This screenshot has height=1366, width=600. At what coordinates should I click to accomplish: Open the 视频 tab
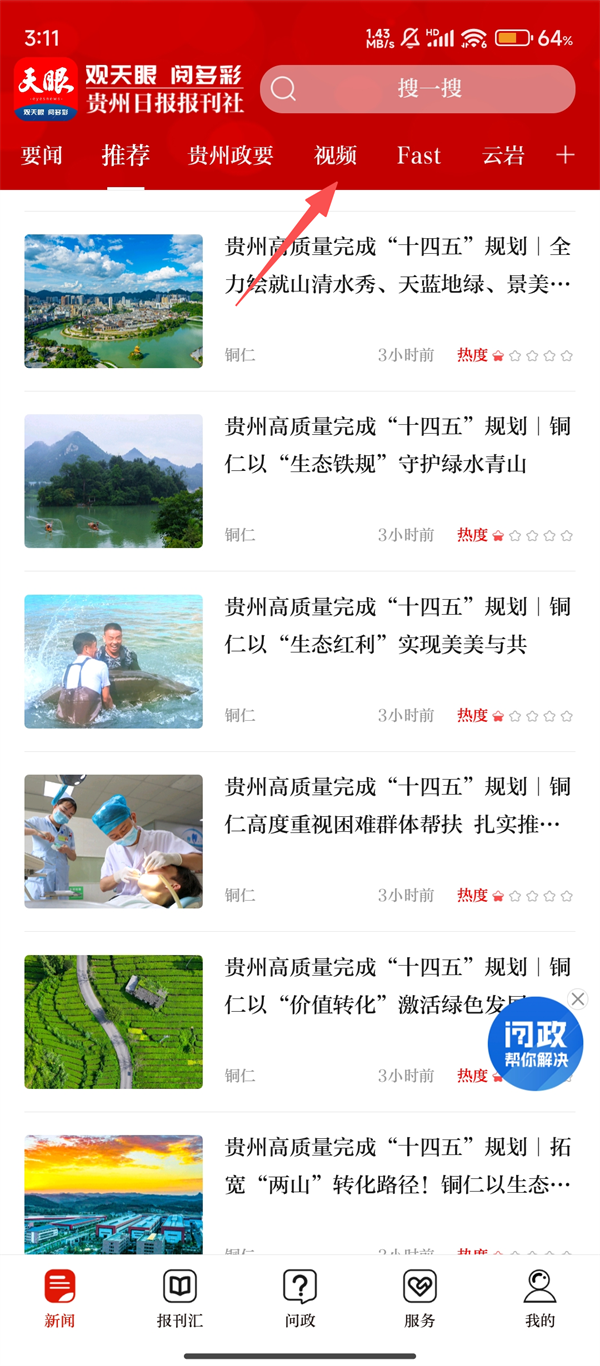(x=336, y=155)
